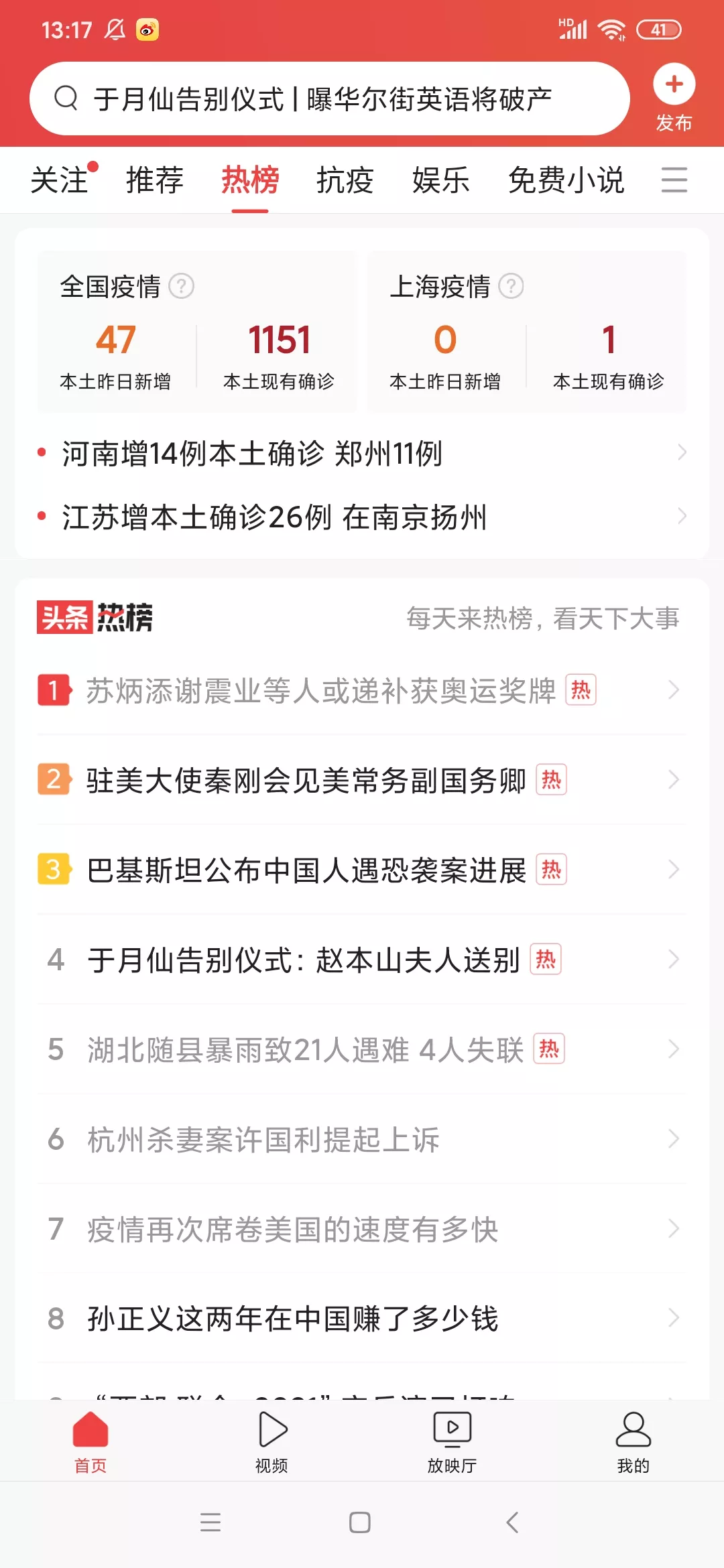Switch to the 关注 tab

point(60,180)
